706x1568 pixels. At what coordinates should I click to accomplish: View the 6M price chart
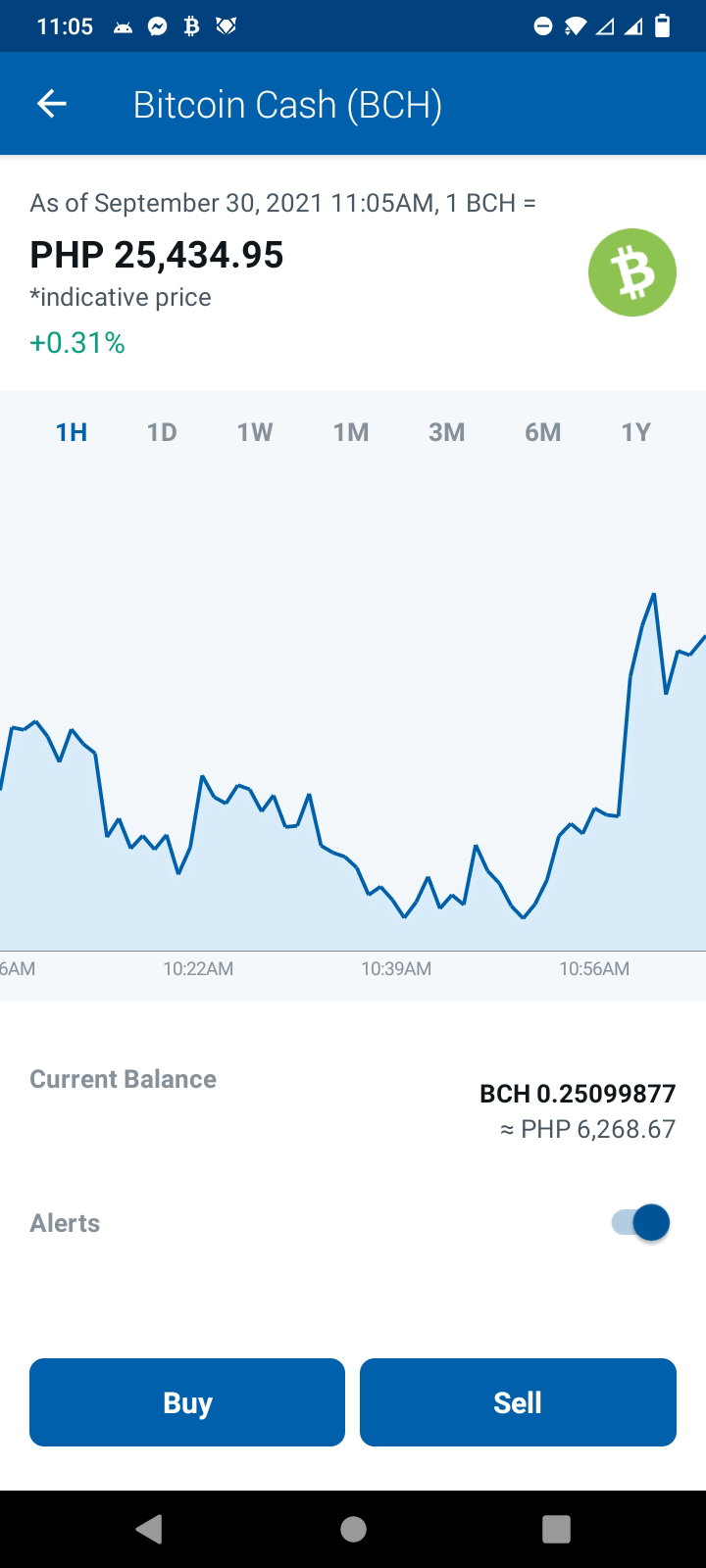pyautogui.click(x=543, y=432)
